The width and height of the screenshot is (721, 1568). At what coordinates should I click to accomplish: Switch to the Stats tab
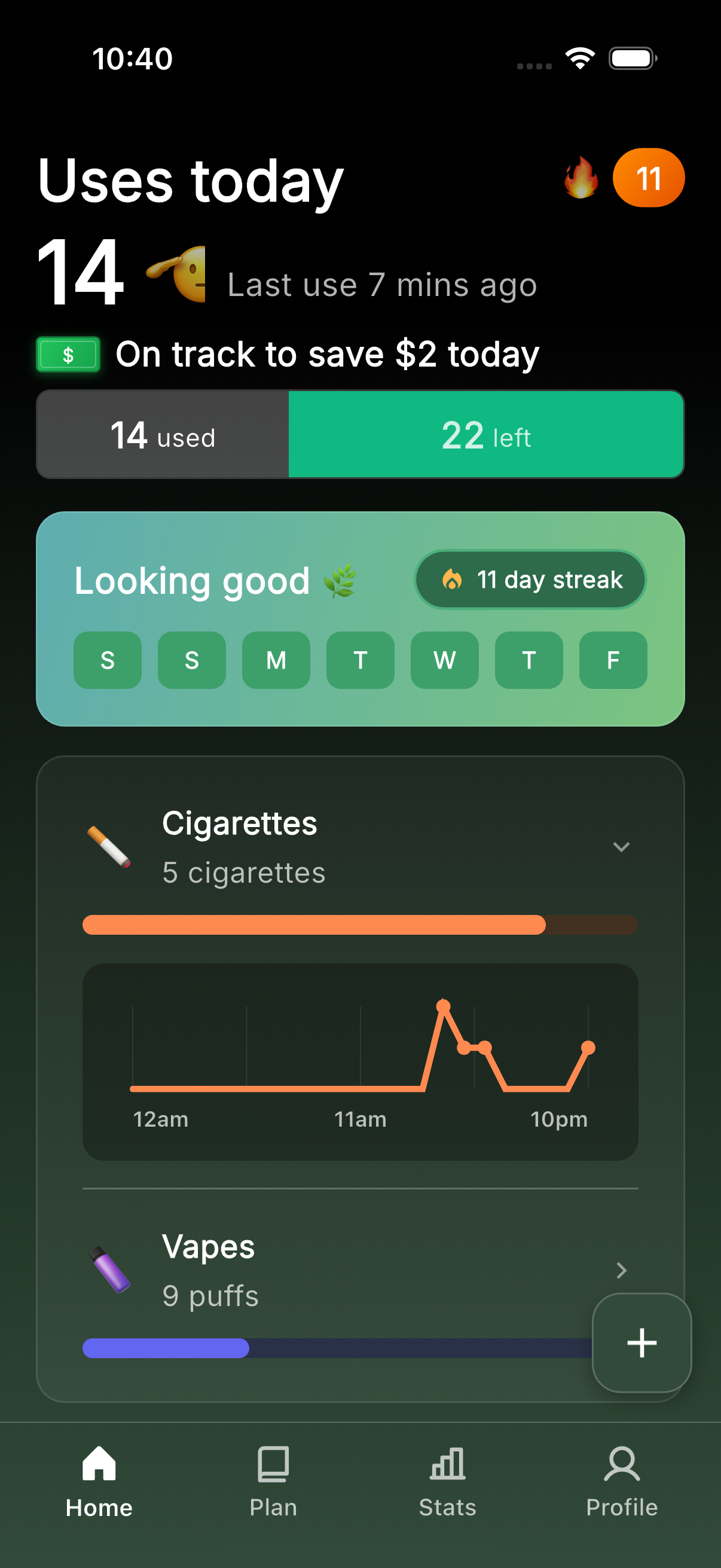coord(447,1481)
